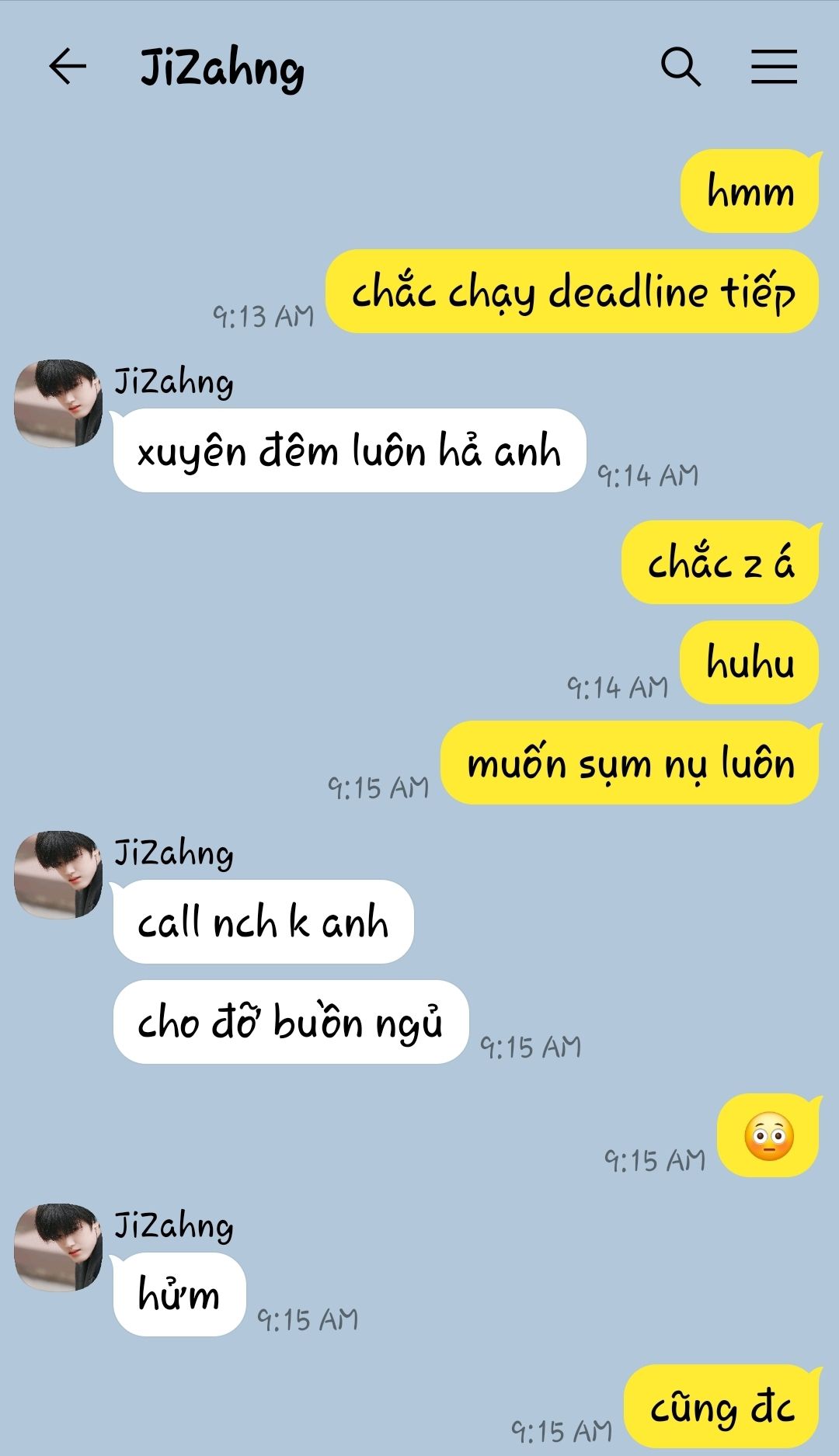The image size is (839, 1456).
Task: Open JiZahng's avatar beside "xuyên đêm luôn hả anh"
Action: pyautogui.click(x=58, y=403)
